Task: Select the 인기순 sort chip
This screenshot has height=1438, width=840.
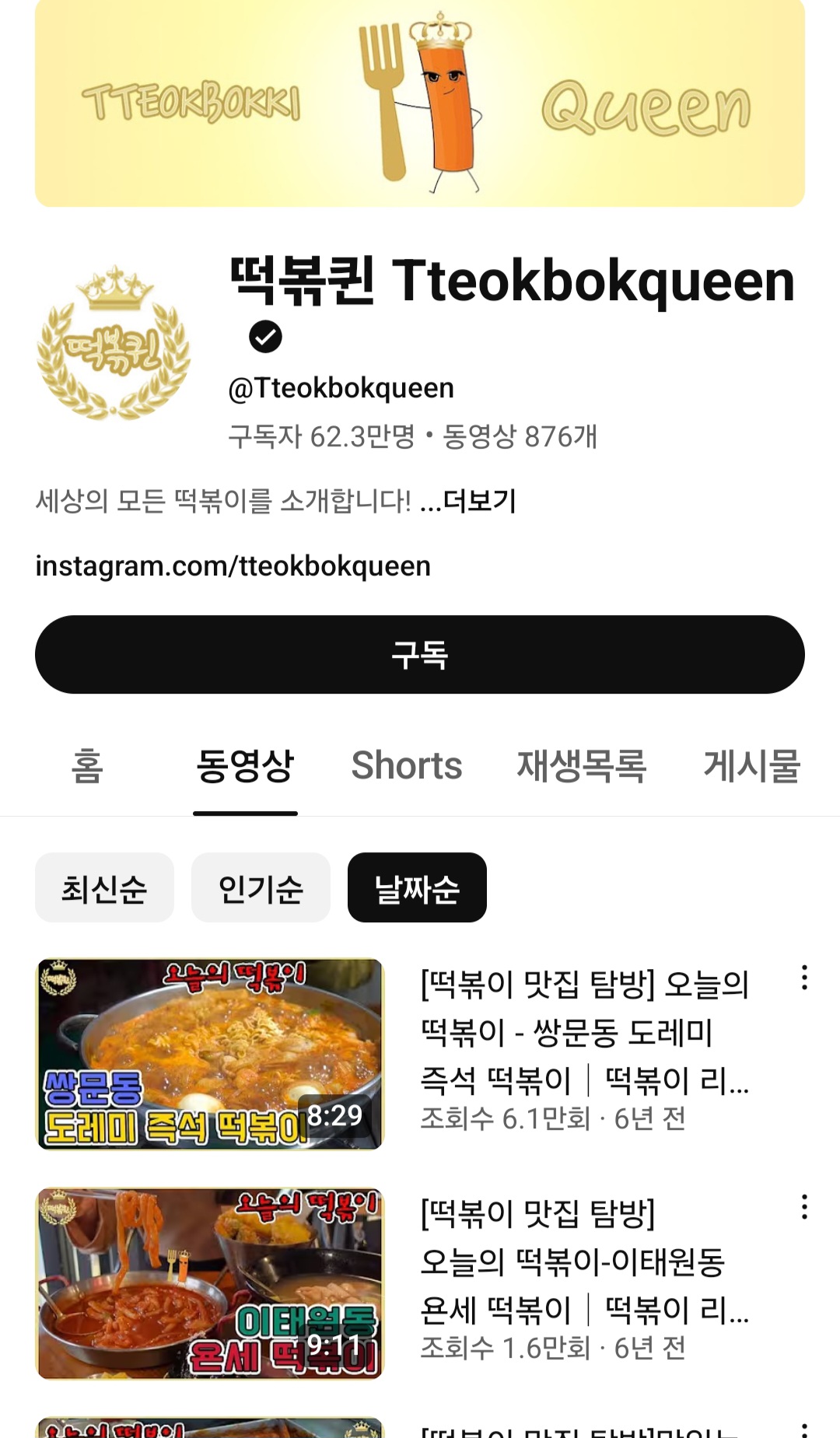Action: tap(261, 888)
